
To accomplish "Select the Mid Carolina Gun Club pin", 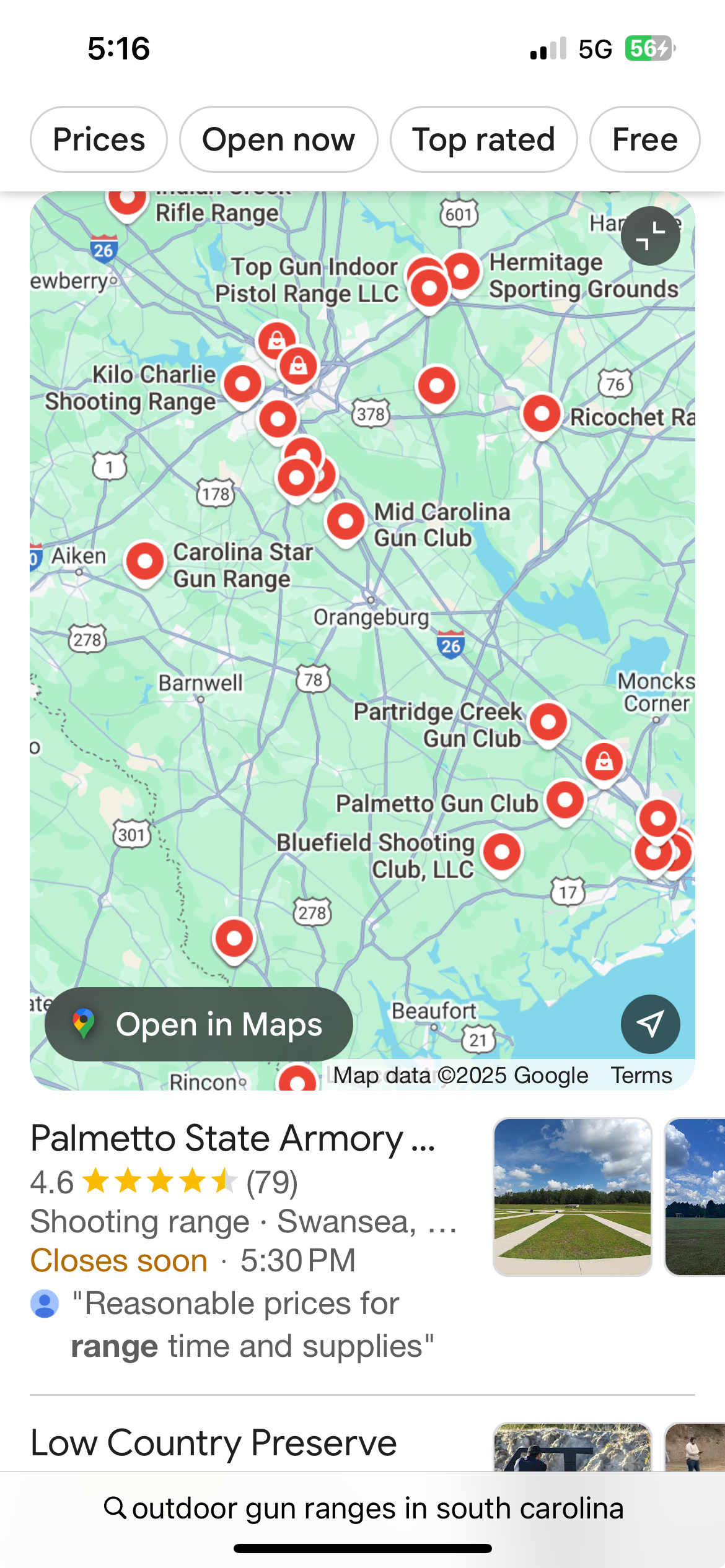I will 345,520.
